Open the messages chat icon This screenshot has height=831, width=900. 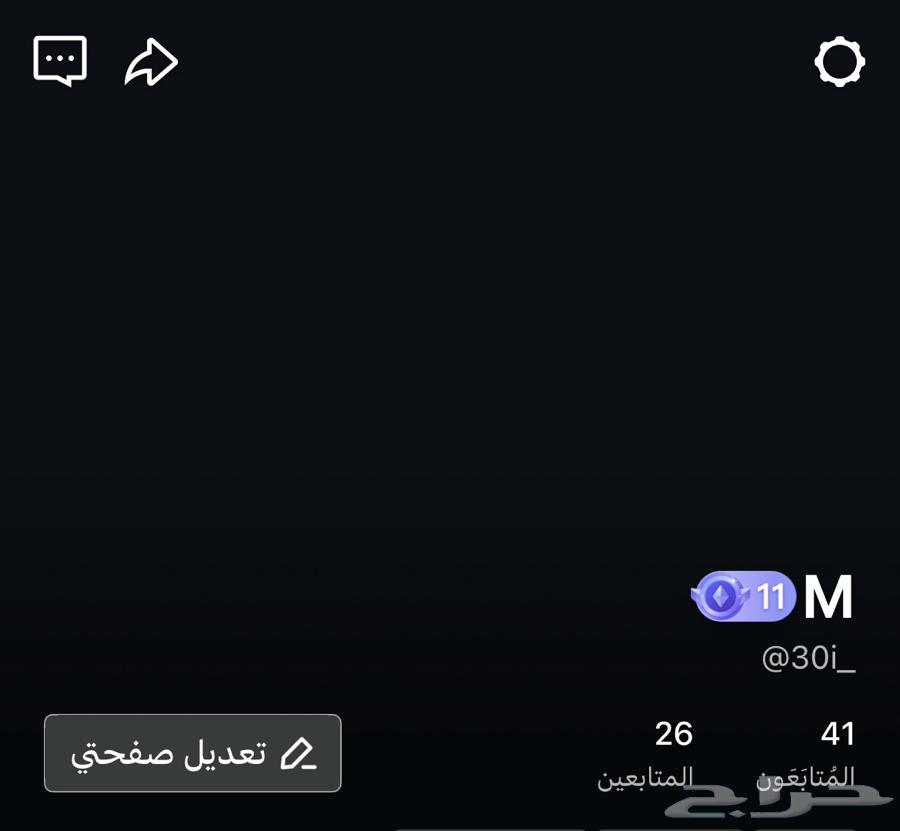pyautogui.click(x=60, y=61)
